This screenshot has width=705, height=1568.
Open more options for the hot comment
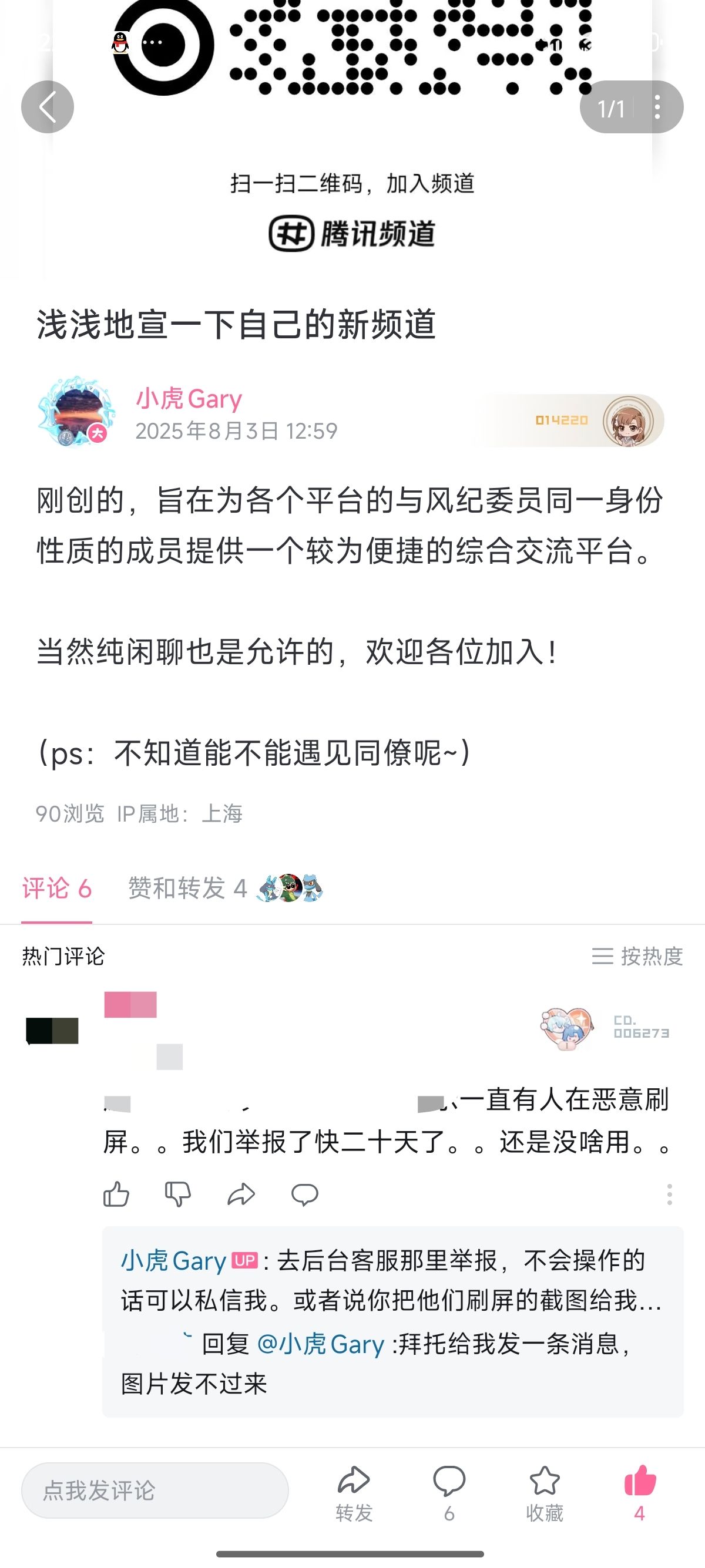point(669,1194)
